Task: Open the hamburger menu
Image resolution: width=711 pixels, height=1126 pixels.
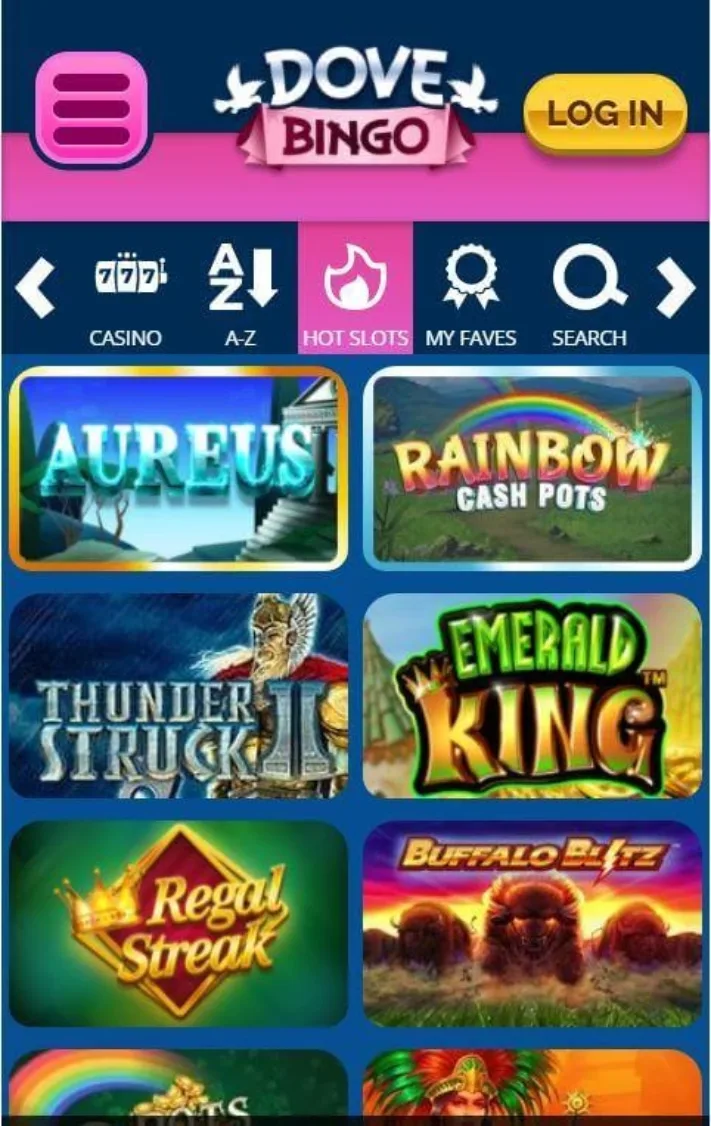Action: [x=90, y=108]
